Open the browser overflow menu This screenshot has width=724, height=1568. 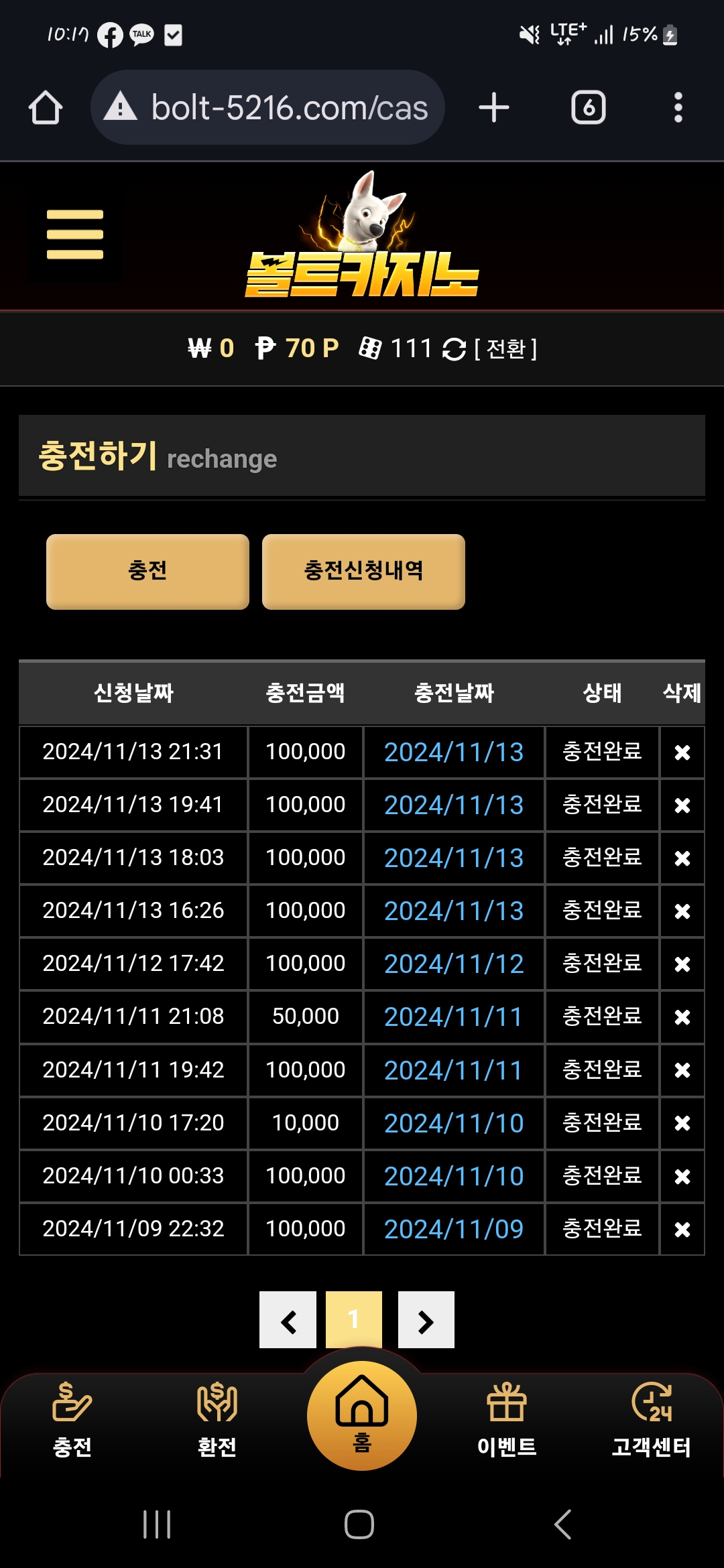(678, 107)
